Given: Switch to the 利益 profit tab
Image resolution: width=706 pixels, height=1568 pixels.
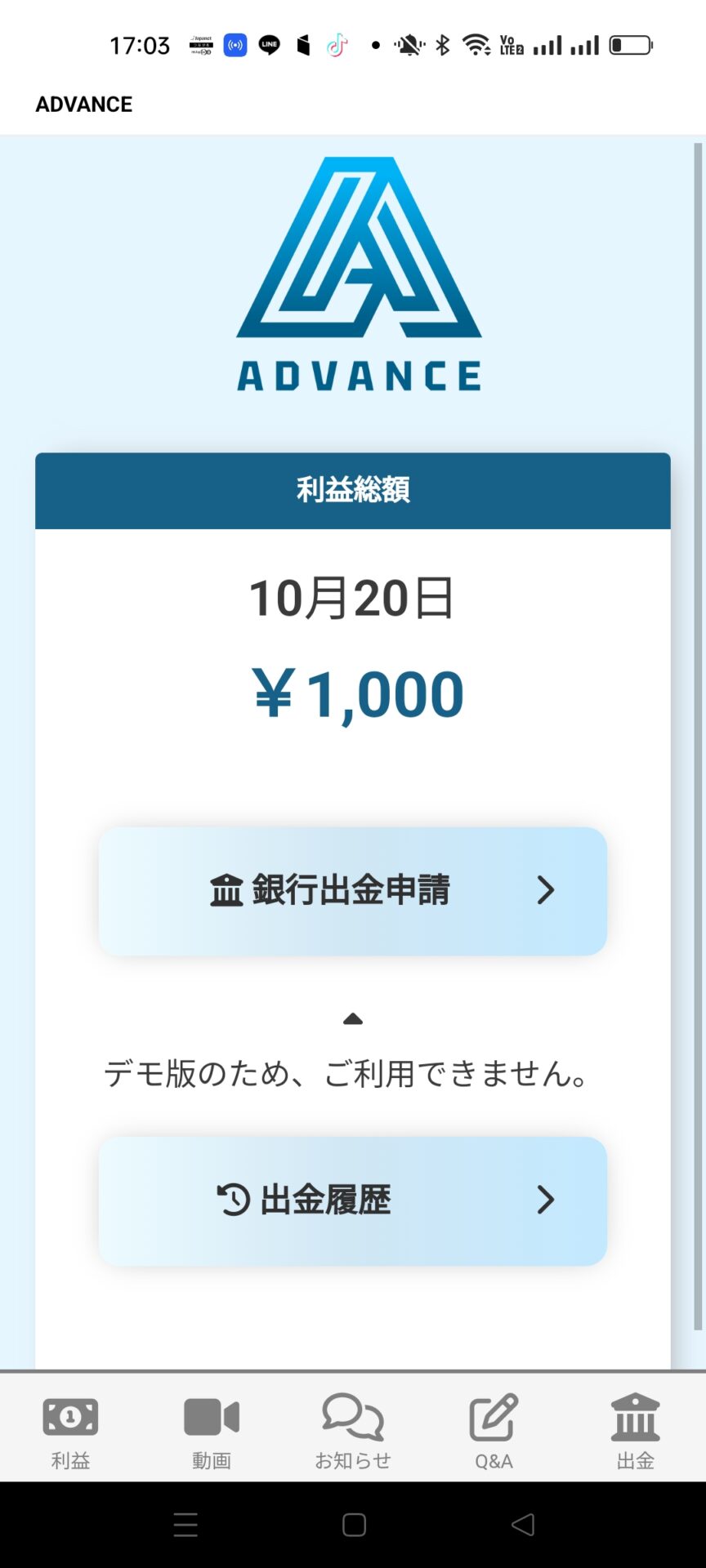Looking at the screenshot, I should point(70,1431).
